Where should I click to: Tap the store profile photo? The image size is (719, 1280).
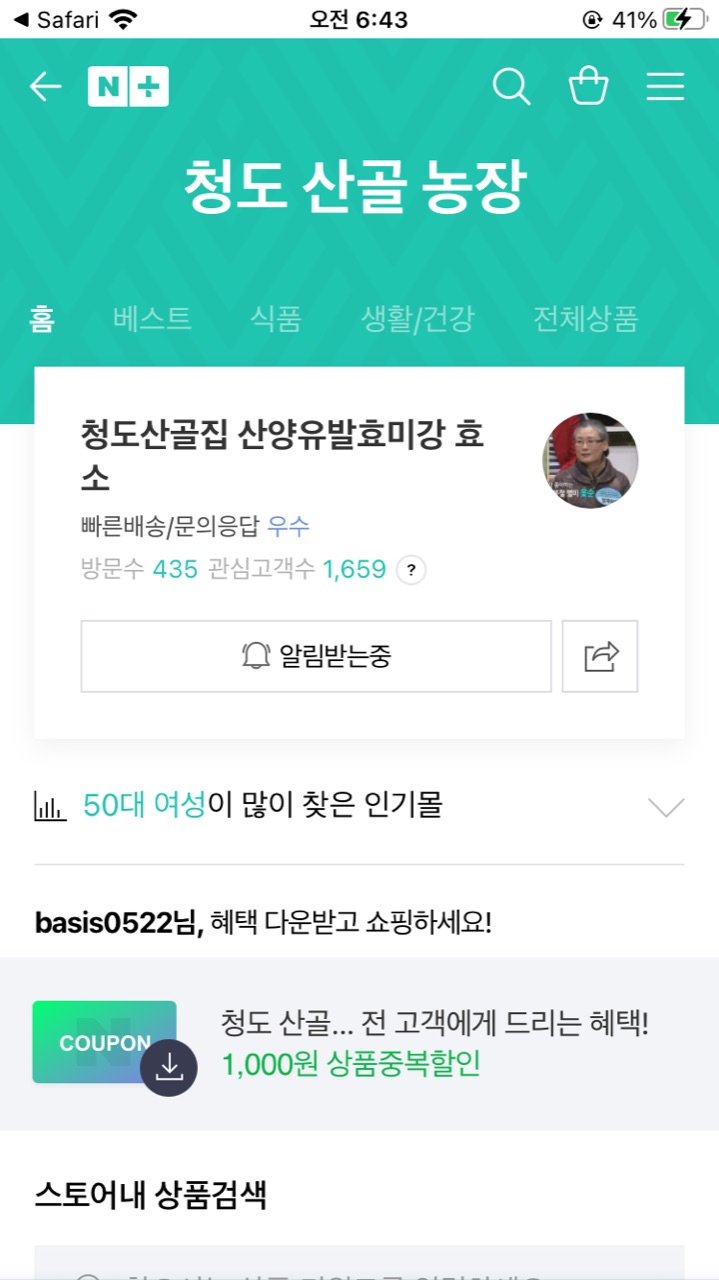(590, 461)
